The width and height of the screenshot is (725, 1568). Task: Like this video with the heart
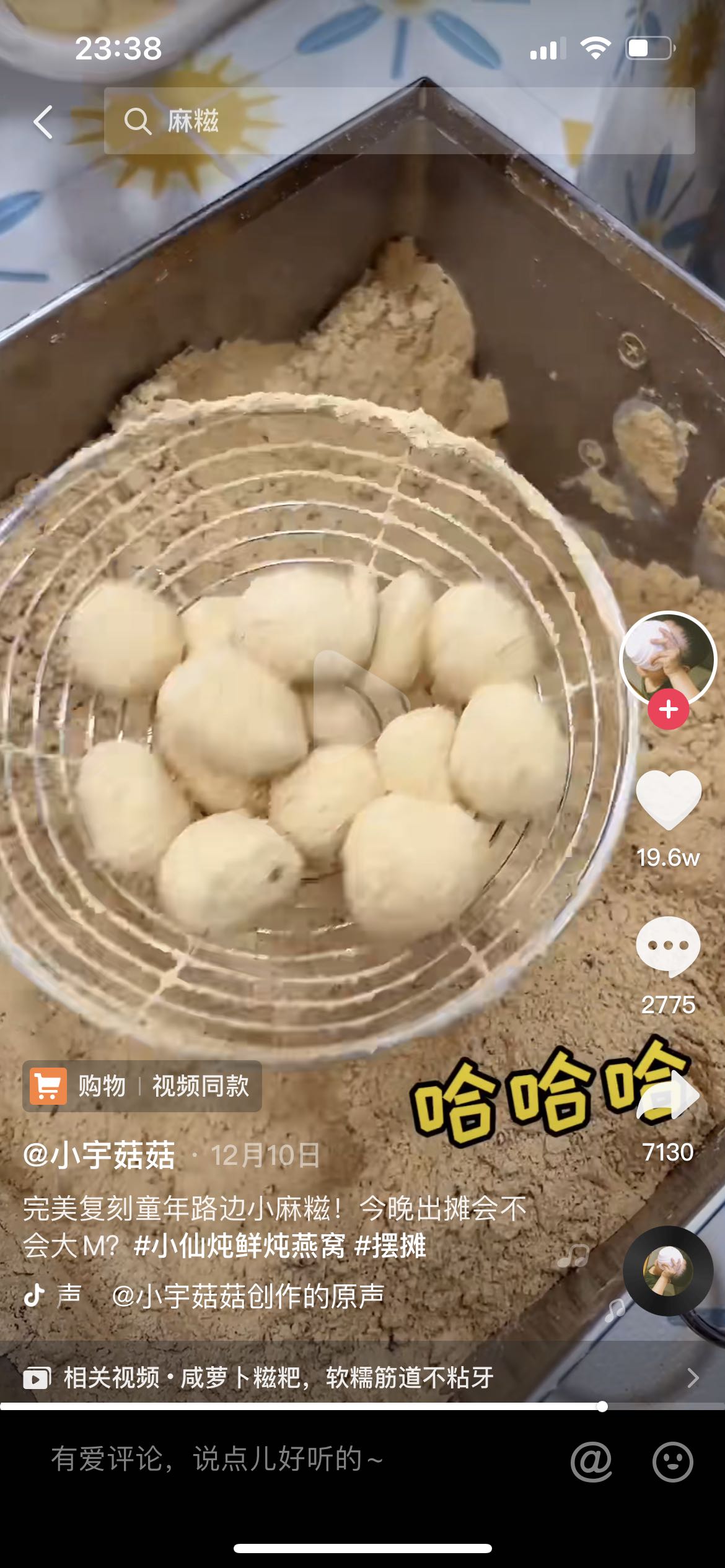668,800
